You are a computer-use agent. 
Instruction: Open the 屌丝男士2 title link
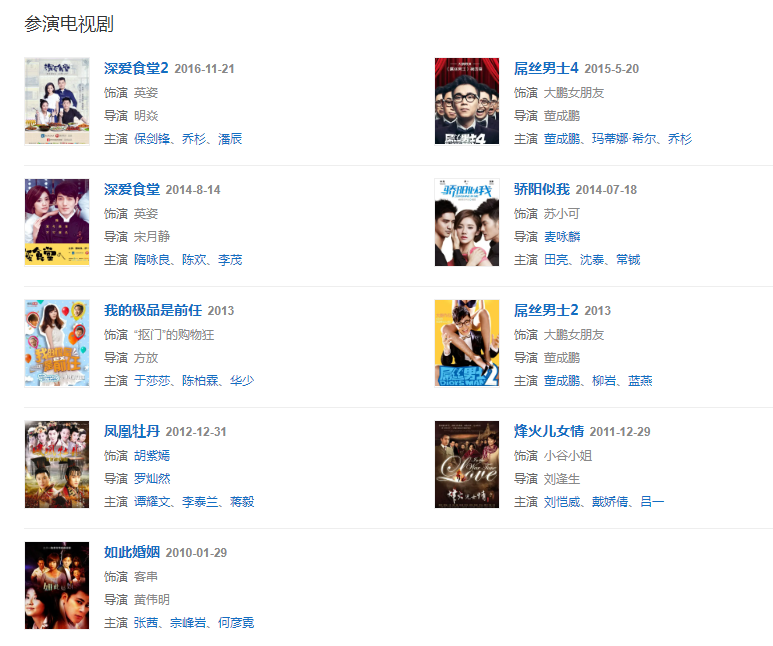546,310
